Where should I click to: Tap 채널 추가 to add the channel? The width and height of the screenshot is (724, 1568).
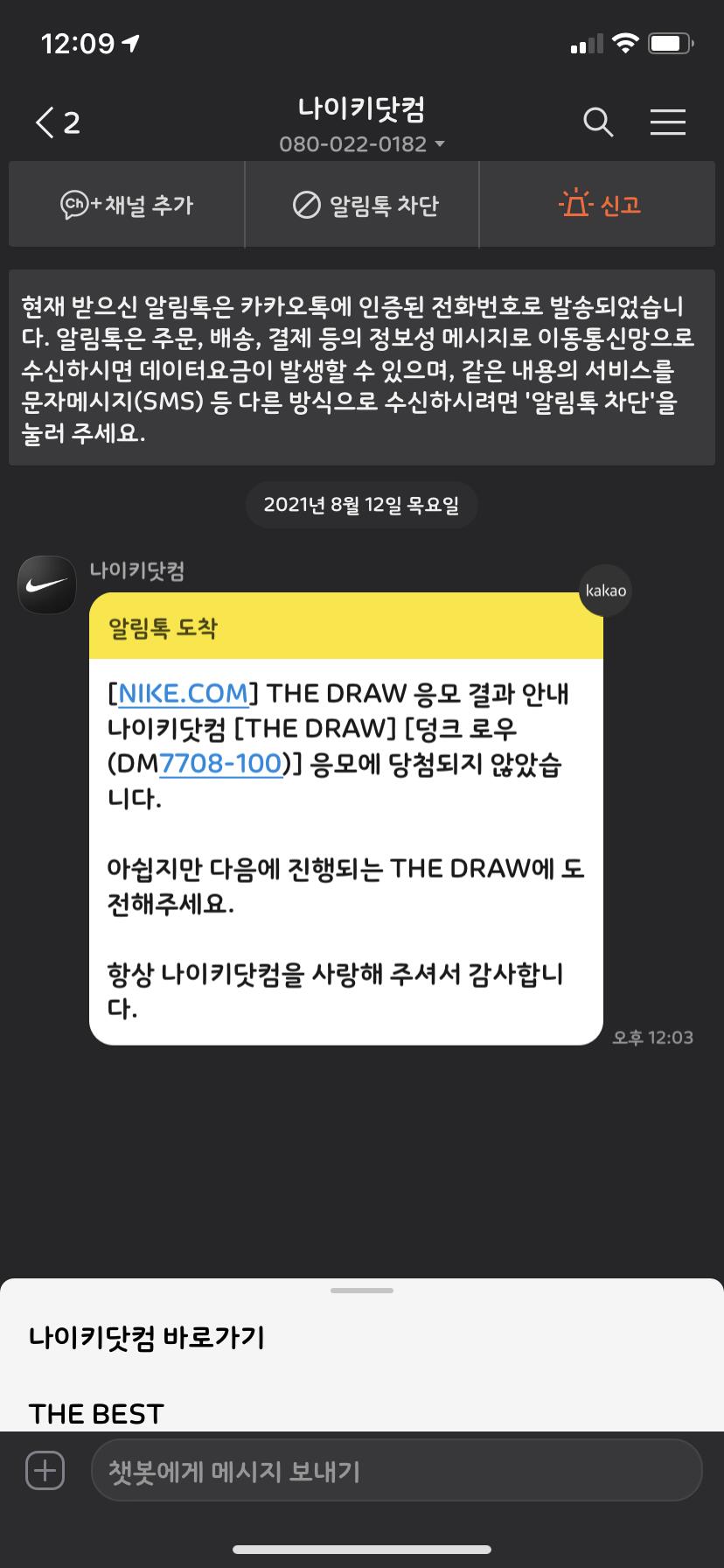[127, 206]
